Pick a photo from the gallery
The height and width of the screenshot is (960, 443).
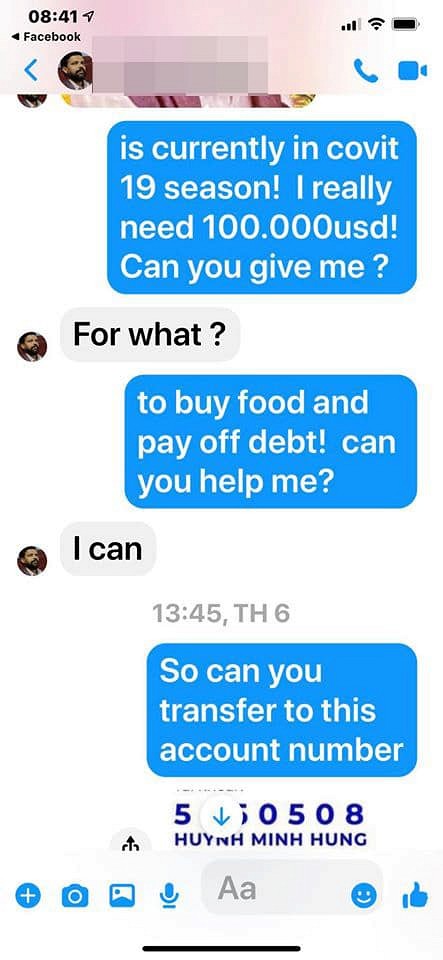[x=122, y=896]
